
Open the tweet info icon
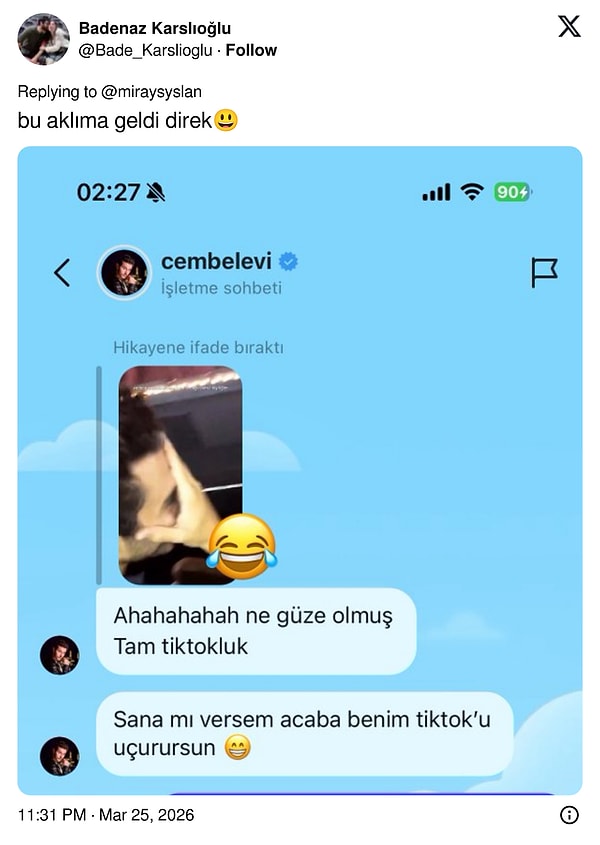tap(569, 815)
